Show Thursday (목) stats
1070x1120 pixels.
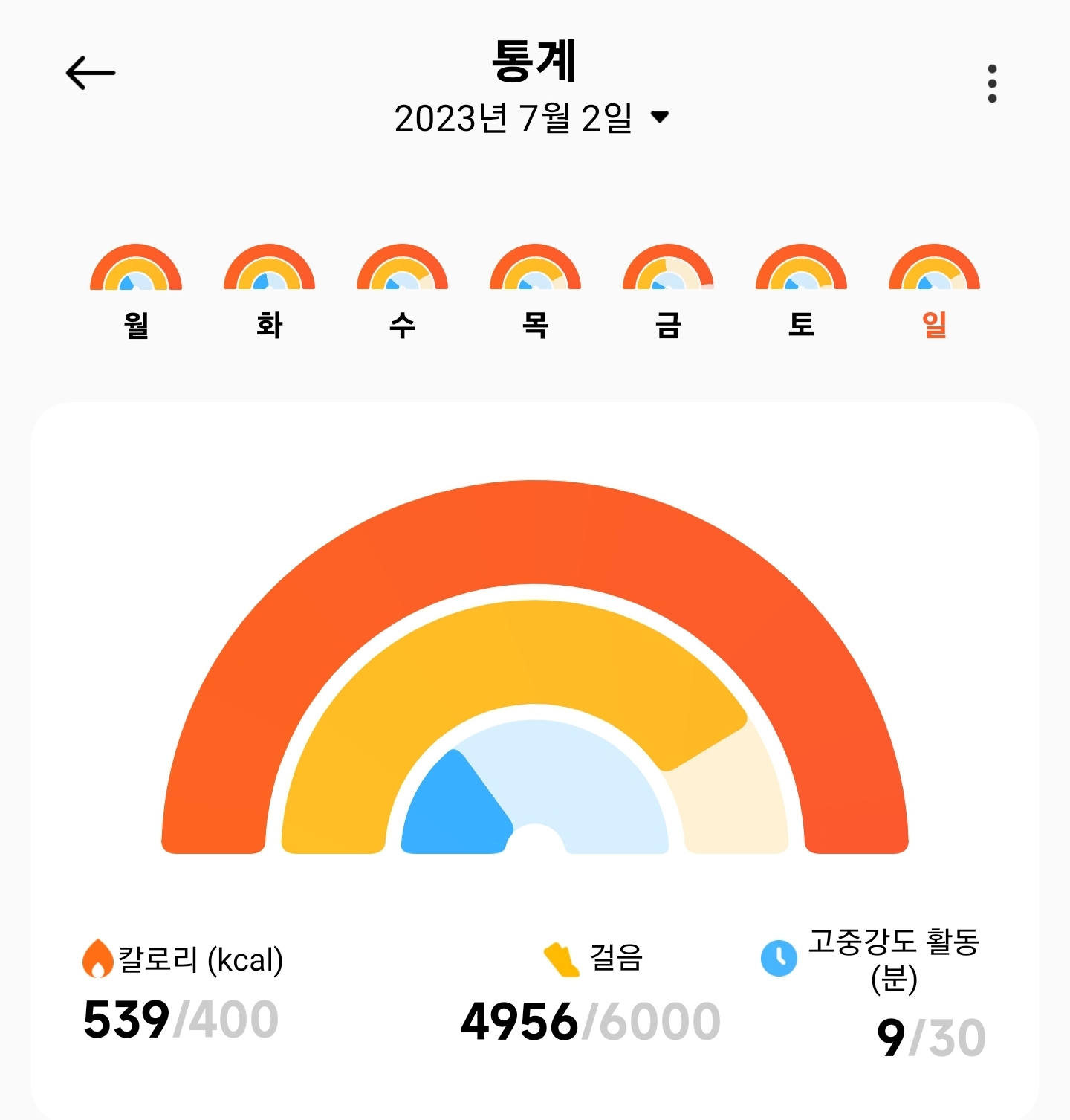click(x=535, y=291)
